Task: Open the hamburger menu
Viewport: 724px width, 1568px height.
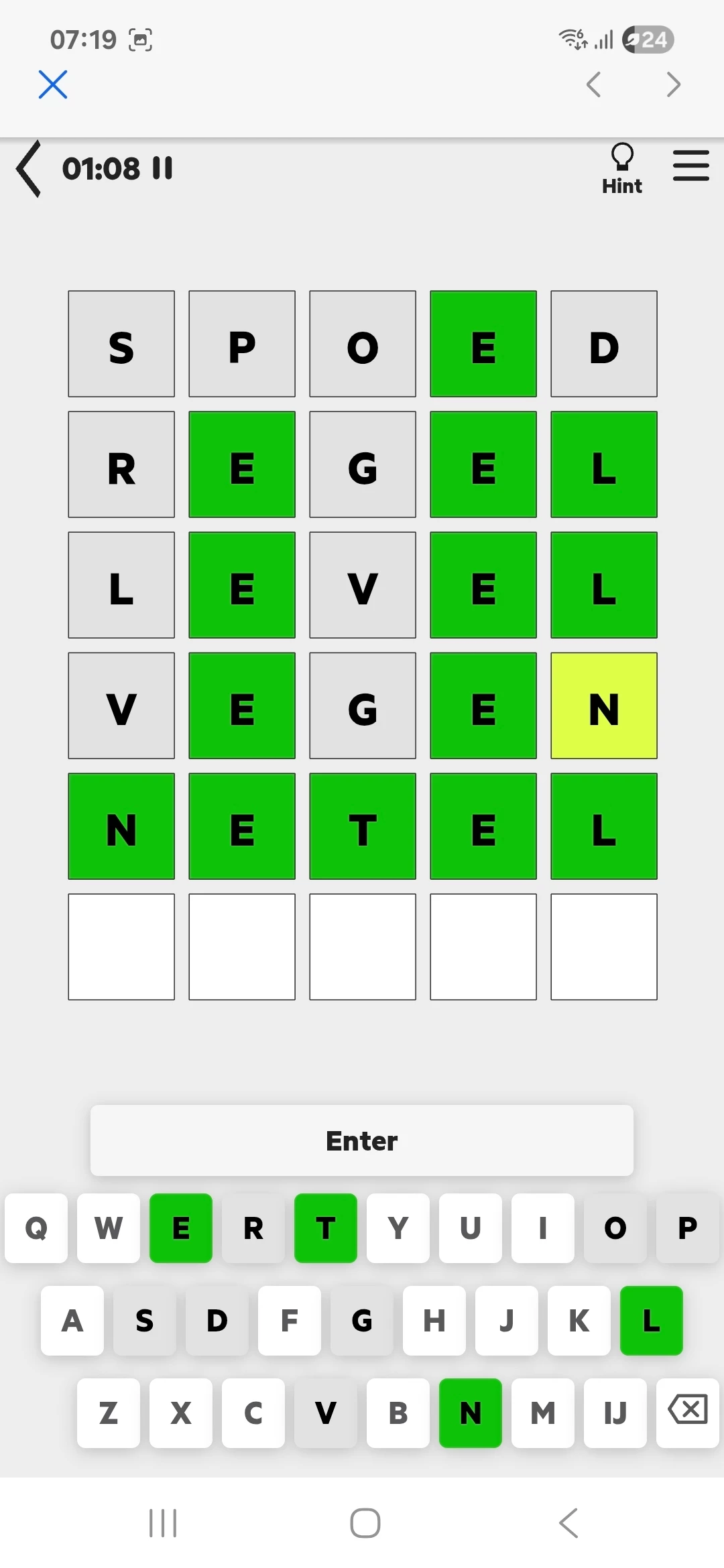Action: 690,166
